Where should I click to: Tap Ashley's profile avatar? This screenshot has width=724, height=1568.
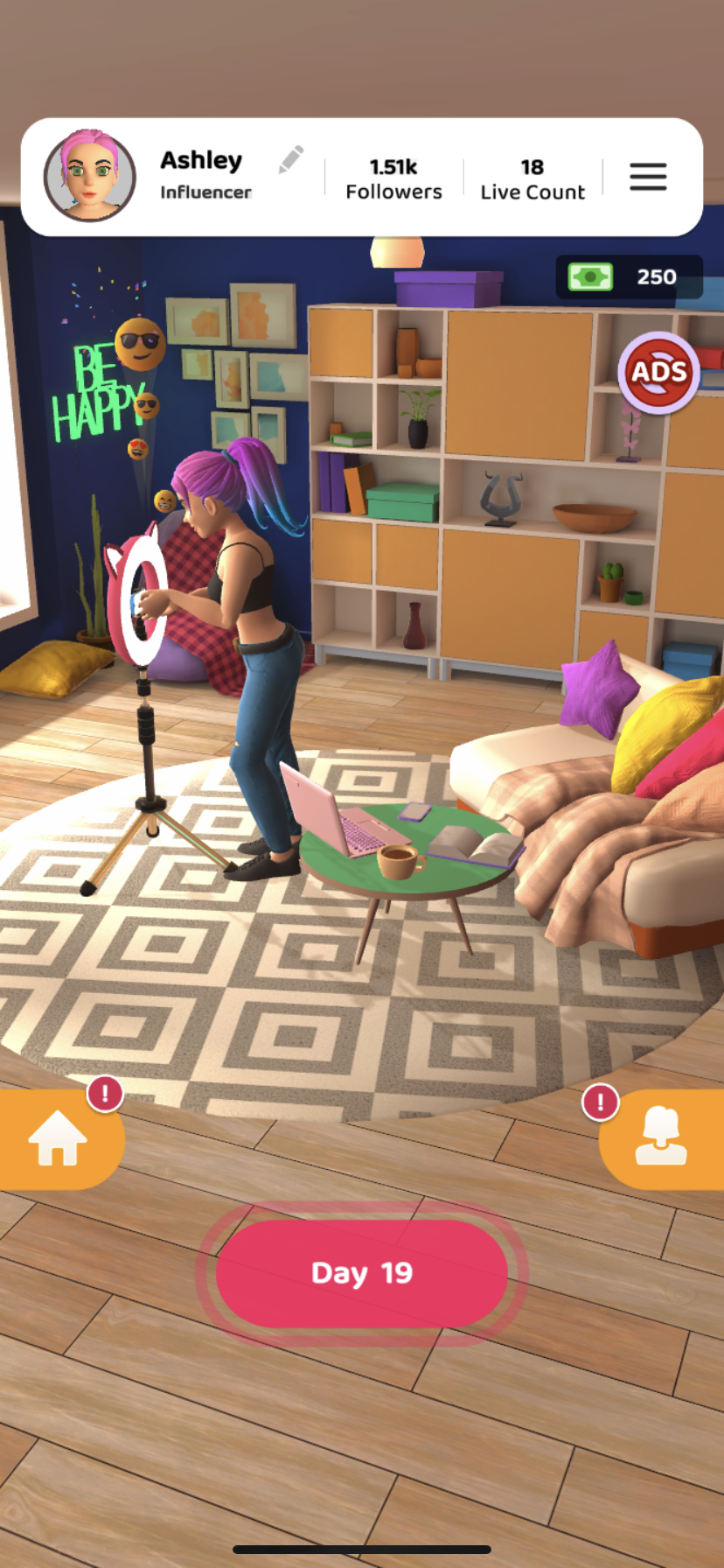(90, 176)
